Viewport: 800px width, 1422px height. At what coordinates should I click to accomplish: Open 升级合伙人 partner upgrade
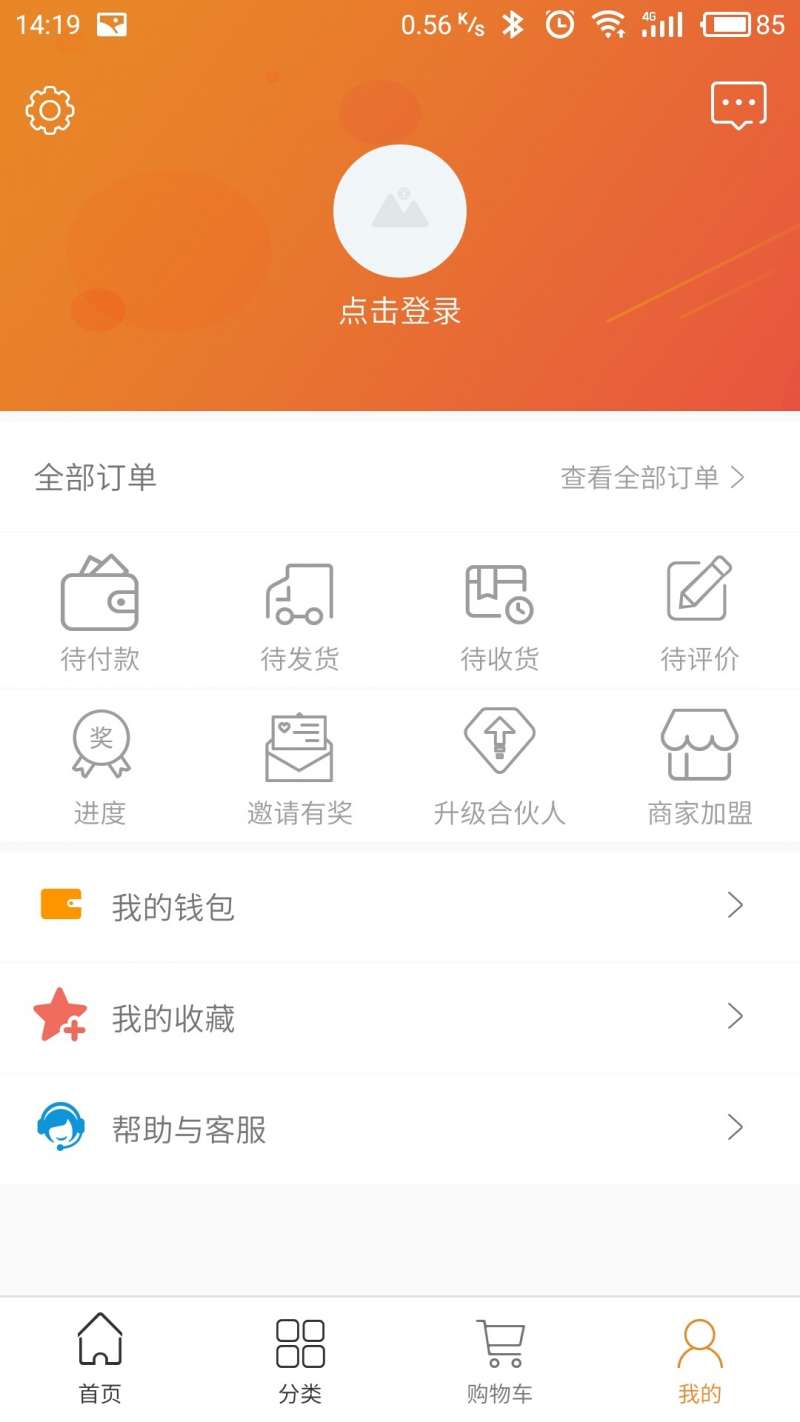pos(500,767)
